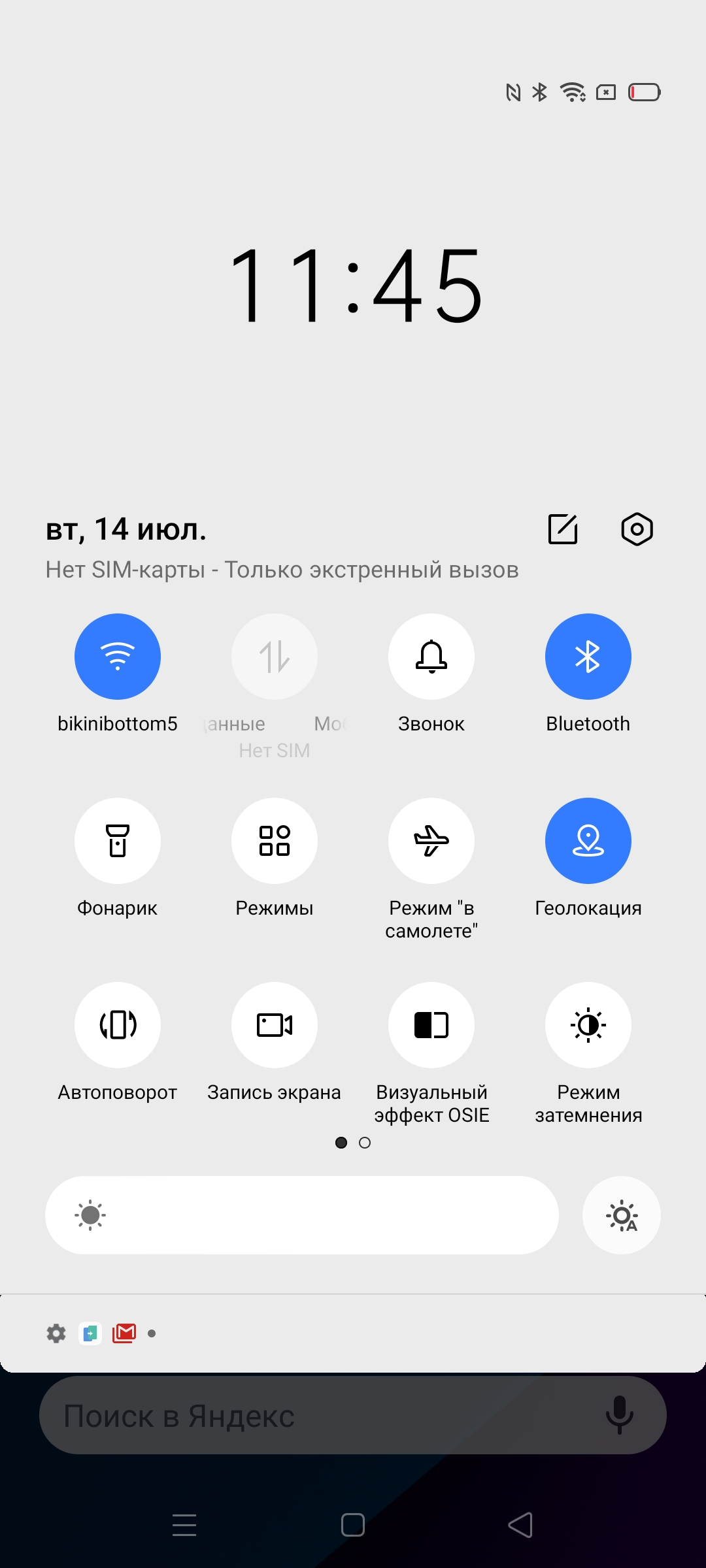Toggle the Звонок sound mode tile

click(431, 657)
